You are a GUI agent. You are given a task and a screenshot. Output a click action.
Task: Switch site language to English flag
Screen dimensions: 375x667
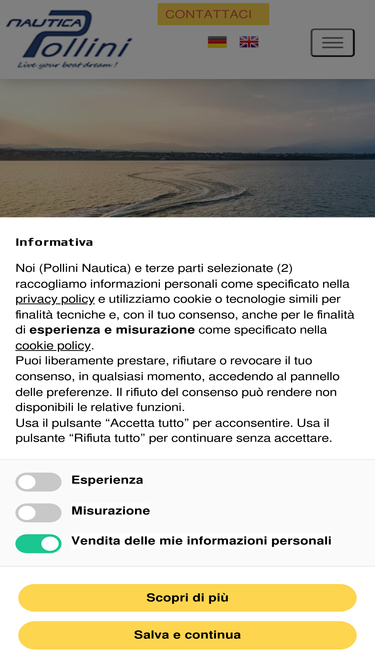(249, 42)
